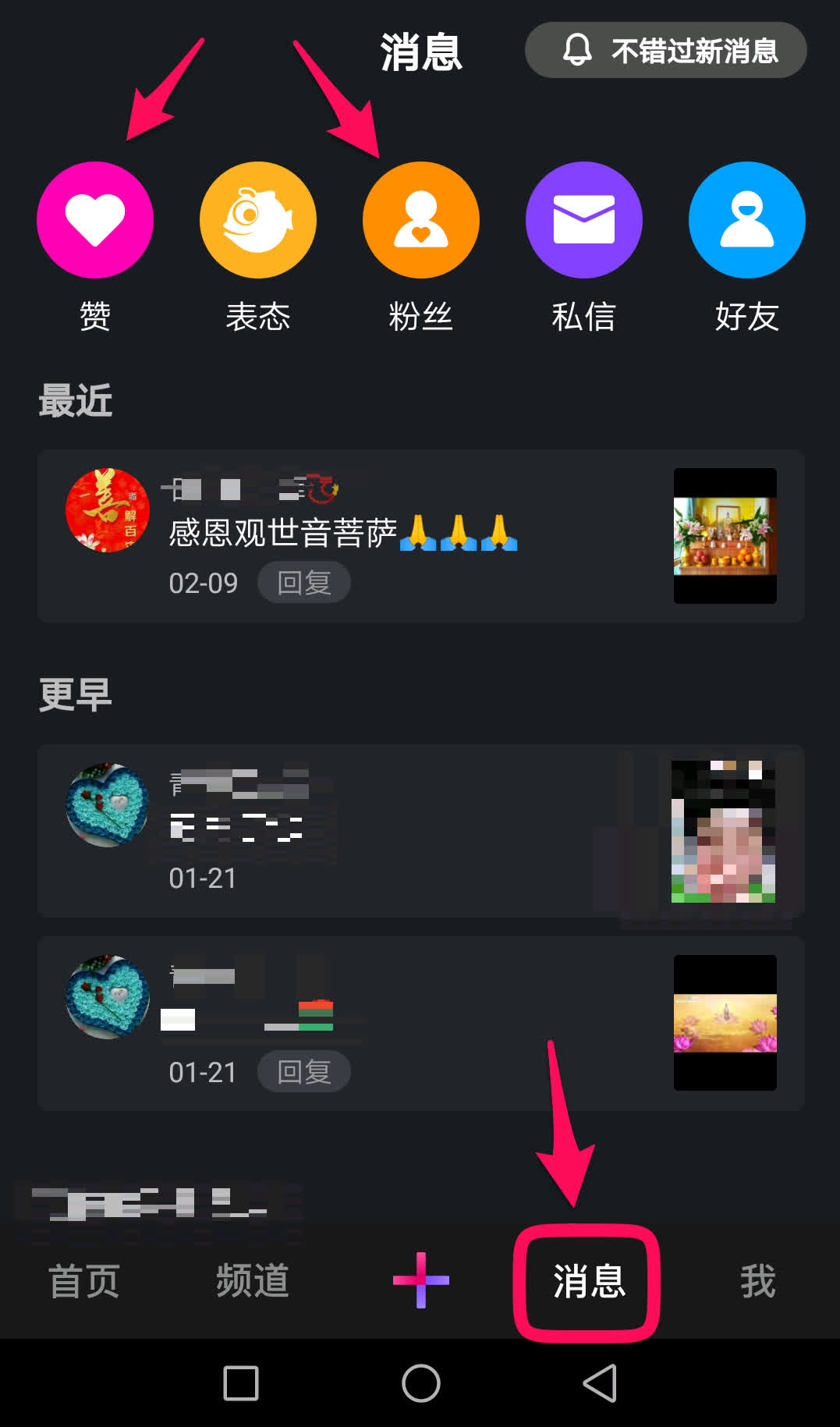Open the altar video thumbnail beside 感恩观世音菩萨
The height and width of the screenshot is (1427, 840).
(725, 536)
